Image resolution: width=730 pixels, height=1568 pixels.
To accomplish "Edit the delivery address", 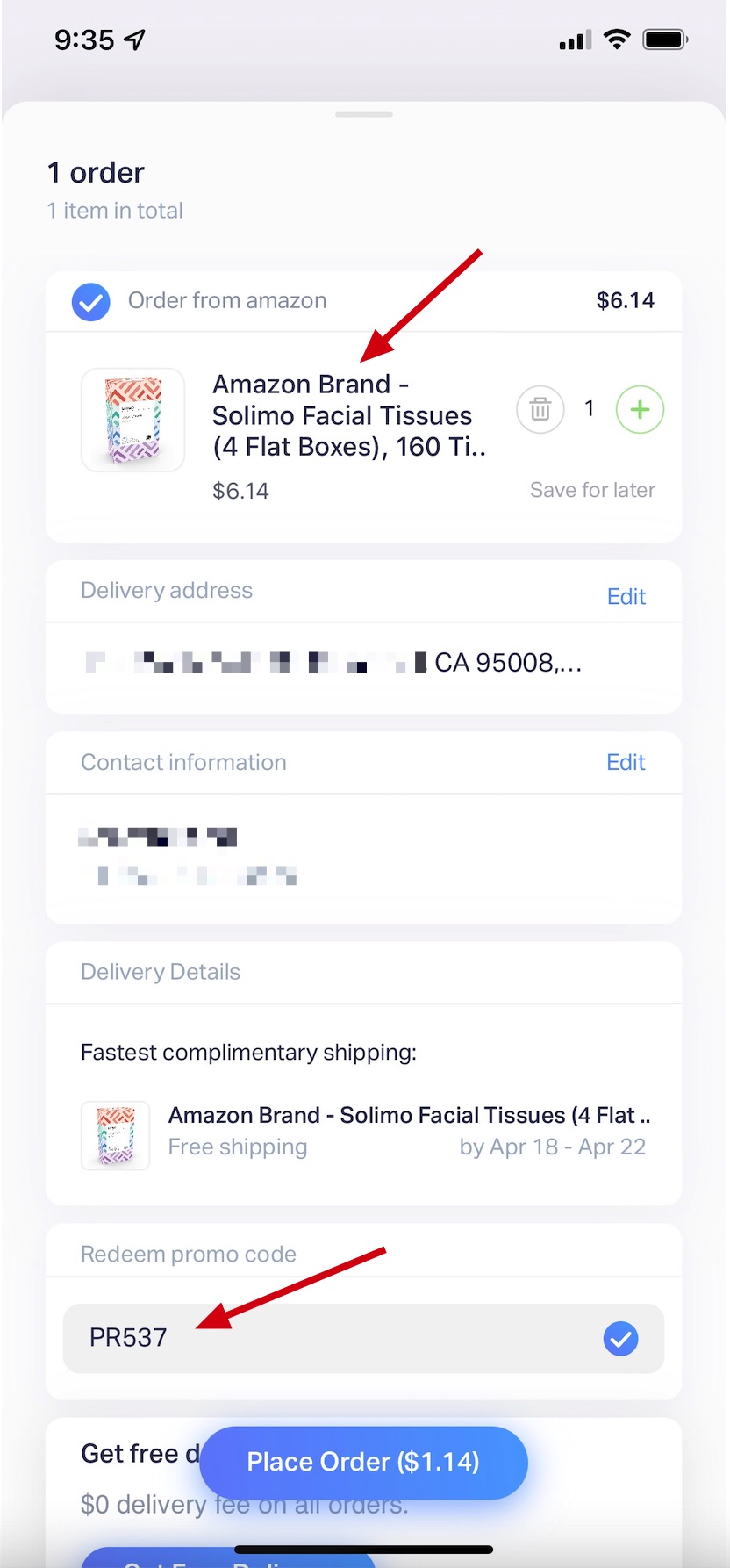I will point(626,596).
